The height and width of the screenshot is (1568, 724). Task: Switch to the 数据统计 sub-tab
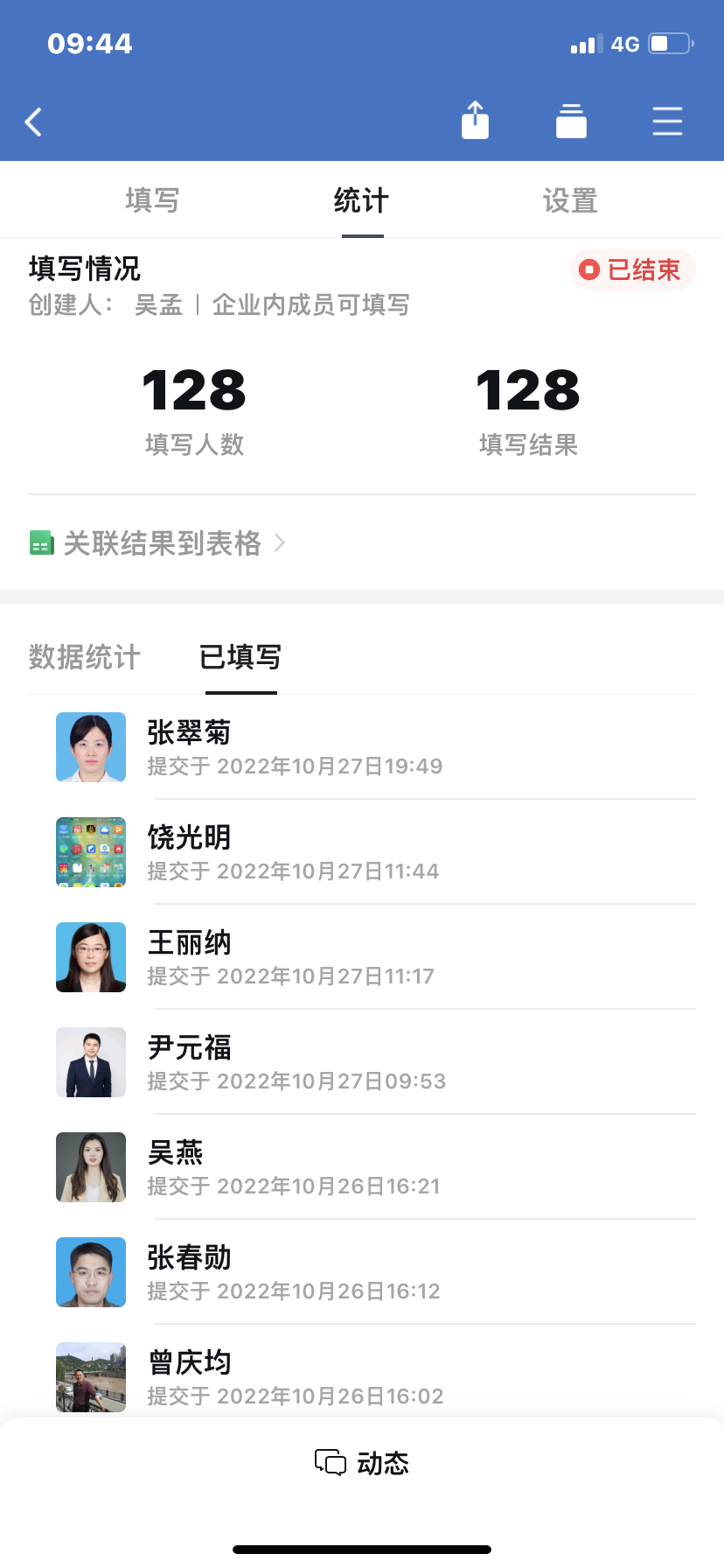[x=85, y=657]
